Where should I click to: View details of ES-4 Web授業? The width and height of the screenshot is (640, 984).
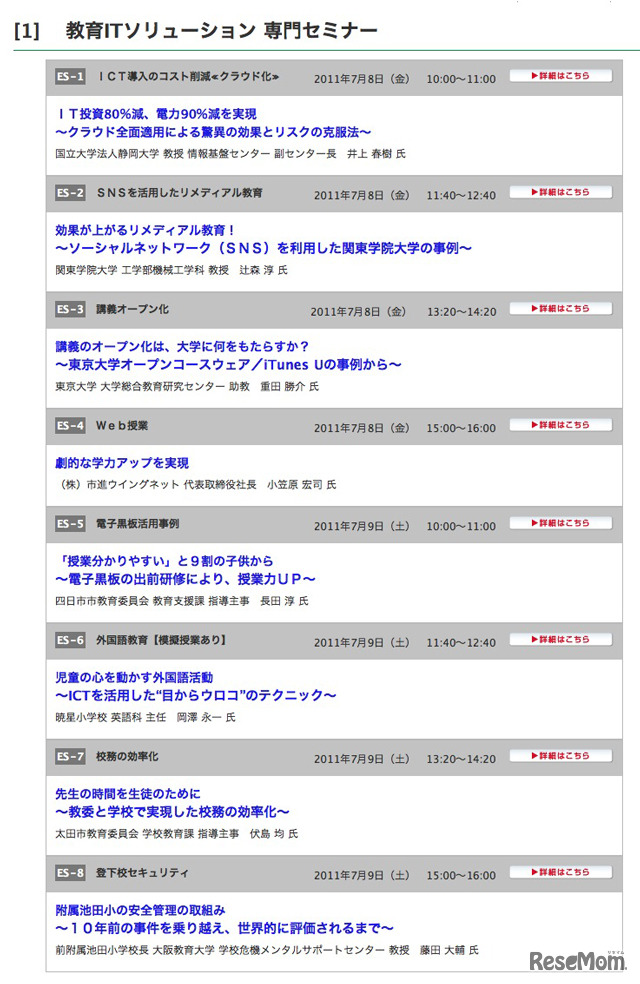pyautogui.click(x=560, y=425)
